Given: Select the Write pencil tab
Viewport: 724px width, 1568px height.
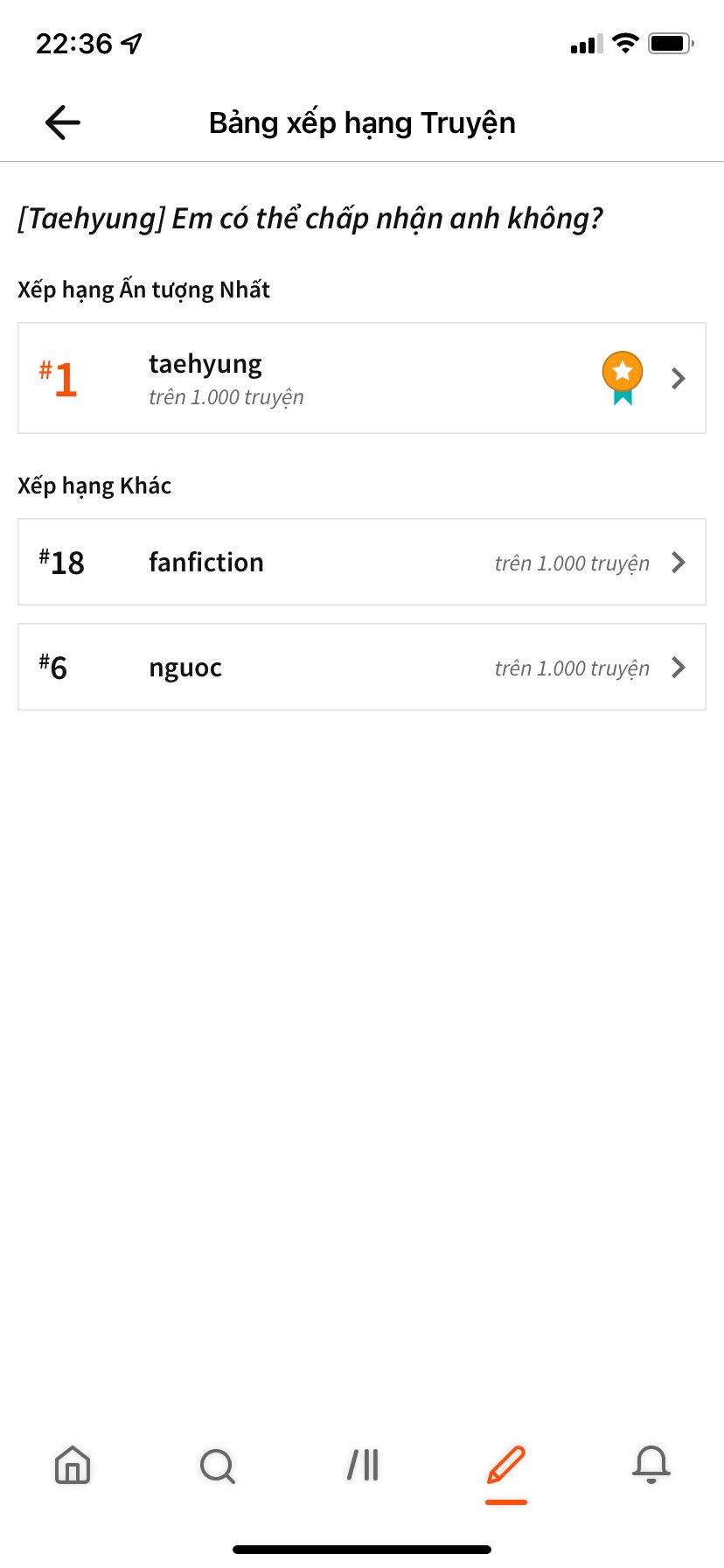Looking at the screenshot, I should (x=506, y=1466).
